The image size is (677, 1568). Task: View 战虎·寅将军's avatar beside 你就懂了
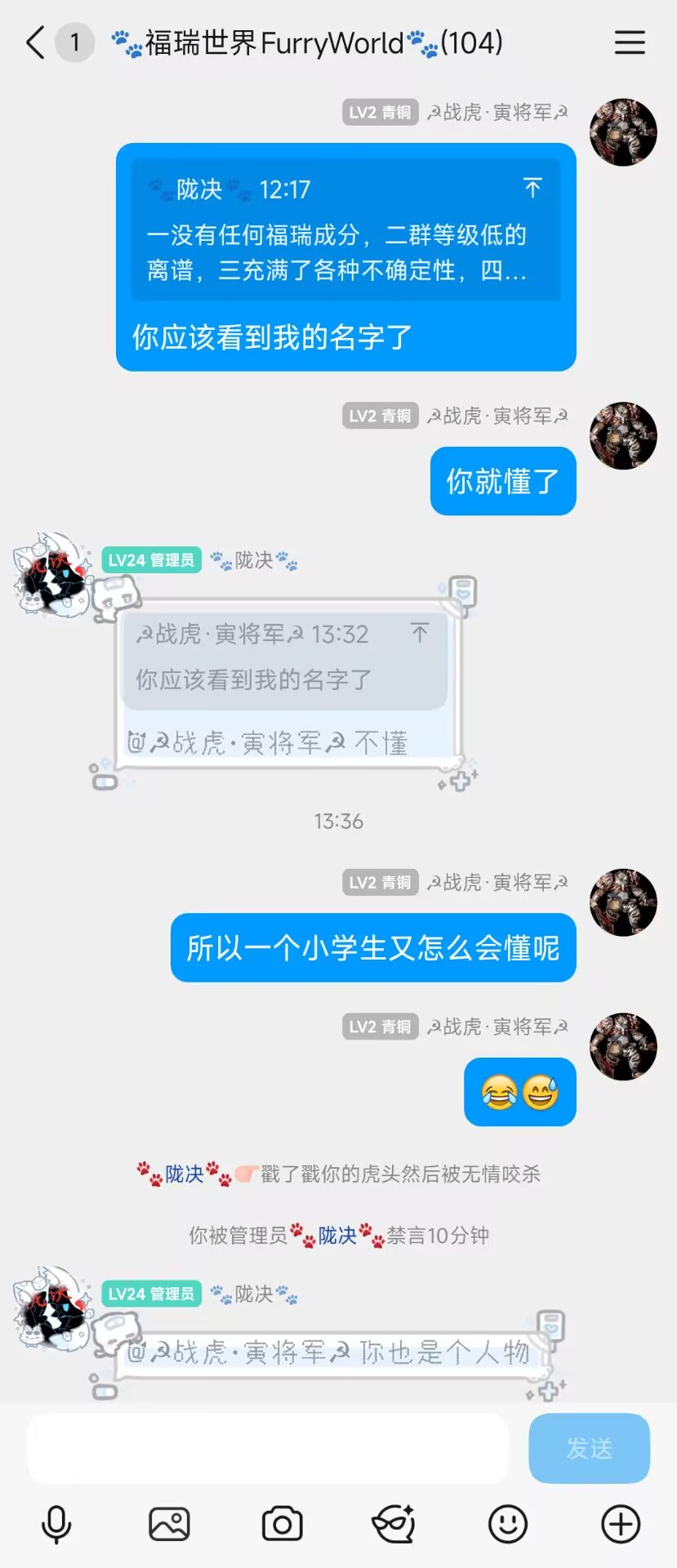(x=623, y=436)
